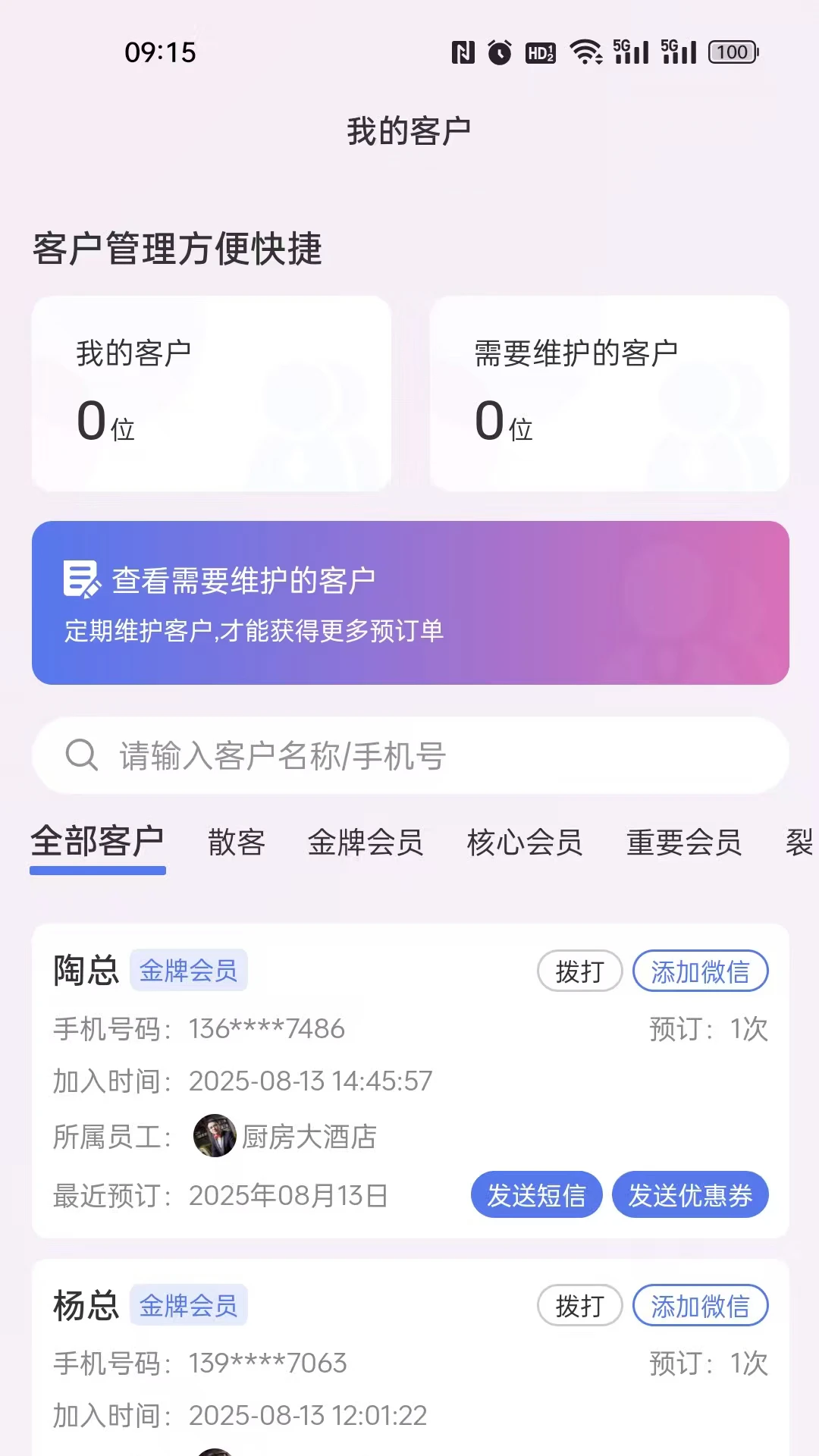Tap 拨打 button for 陶总
Viewport: 819px width, 1456px height.
tap(579, 971)
